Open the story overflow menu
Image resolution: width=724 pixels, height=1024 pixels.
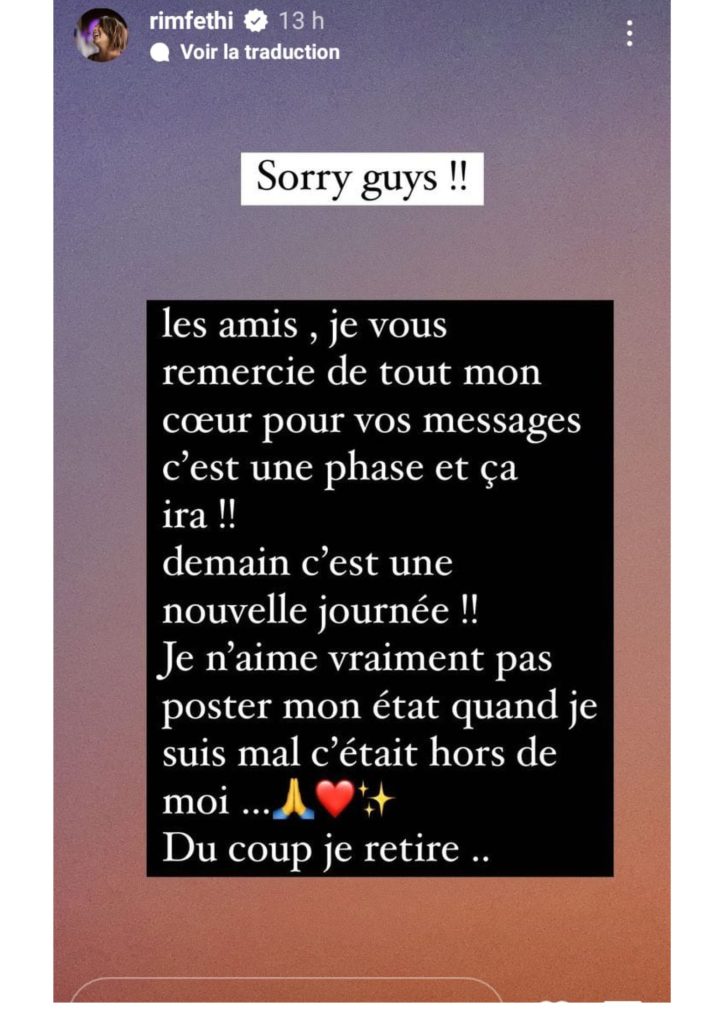(x=629, y=33)
